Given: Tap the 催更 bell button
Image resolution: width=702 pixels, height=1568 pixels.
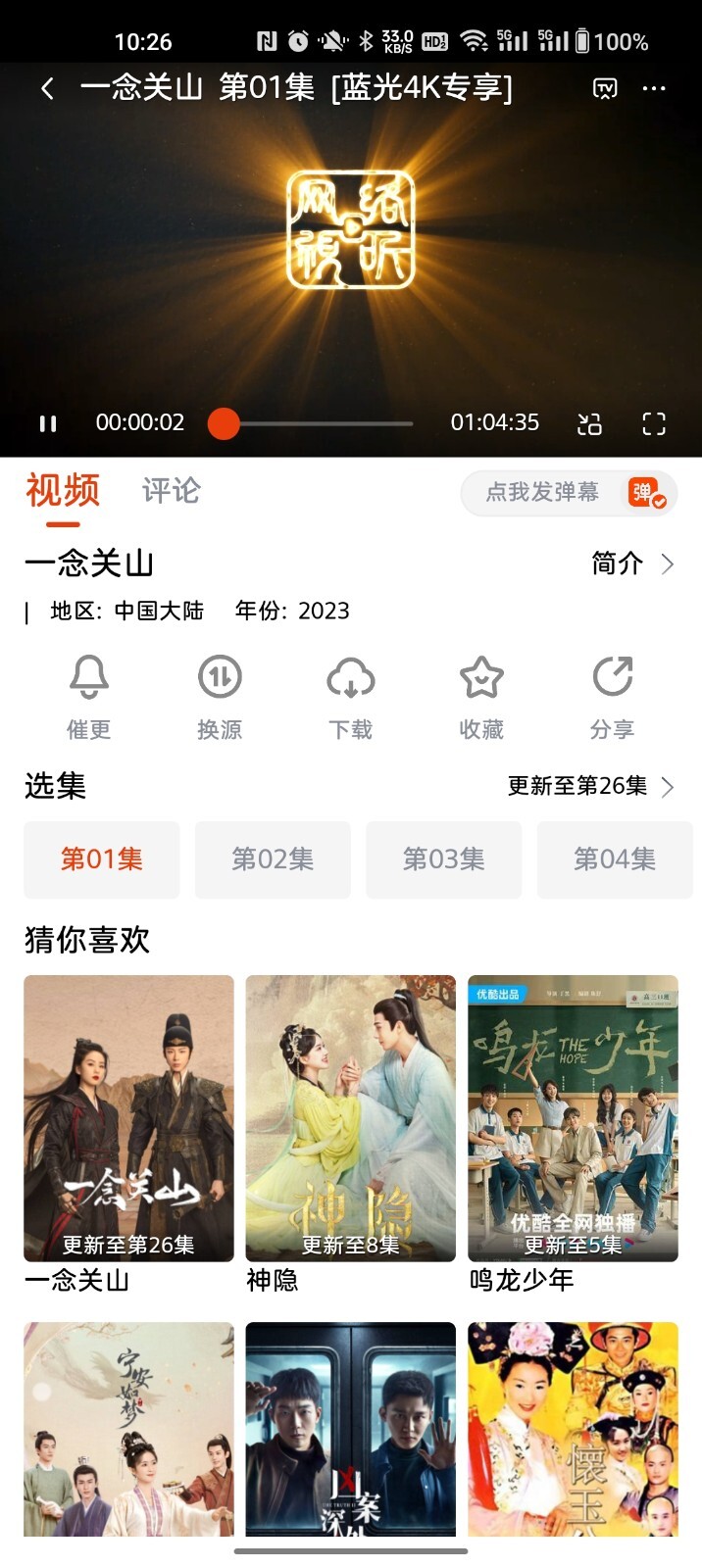Looking at the screenshot, I should [88, 695].
